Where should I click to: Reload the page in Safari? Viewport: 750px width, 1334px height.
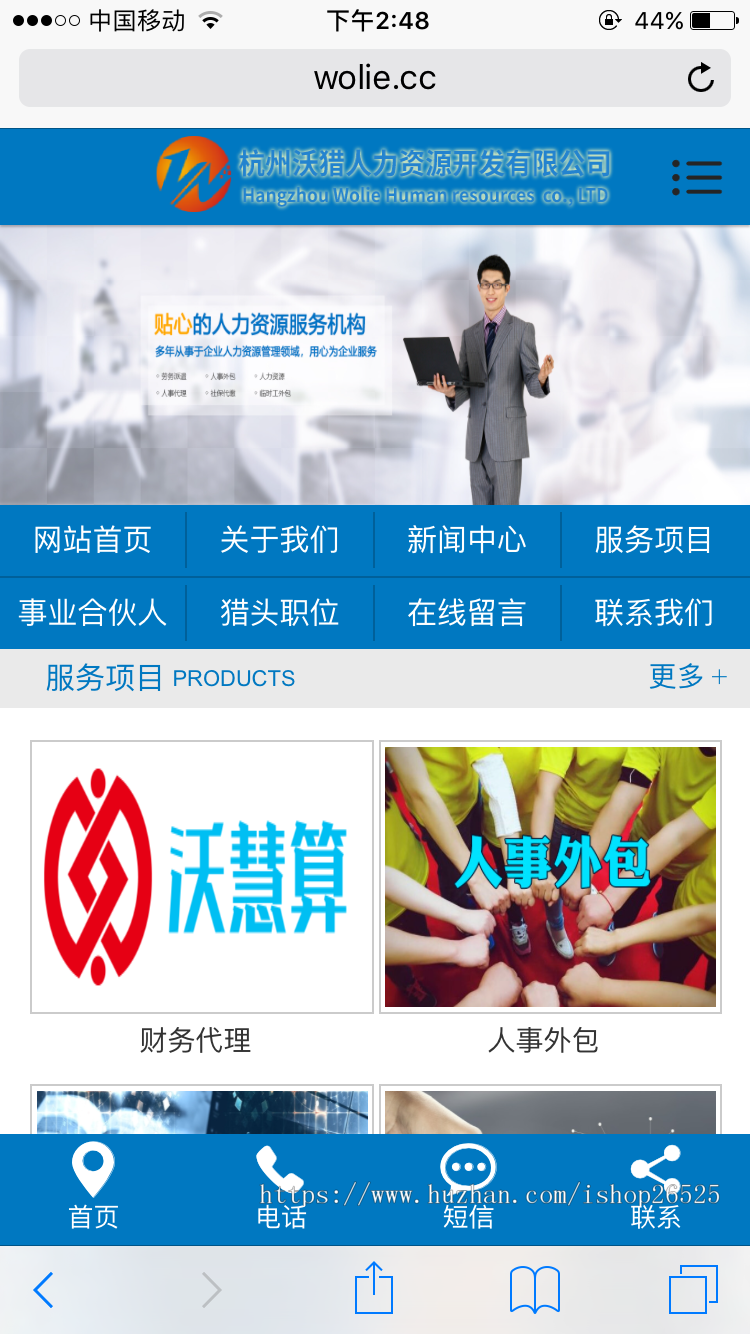pyautogui.click(x=701, y=78)
